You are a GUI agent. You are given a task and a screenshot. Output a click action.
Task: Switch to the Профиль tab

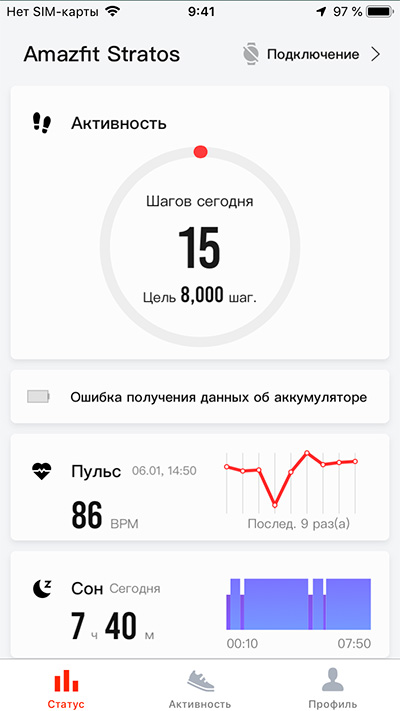point(333,686)
